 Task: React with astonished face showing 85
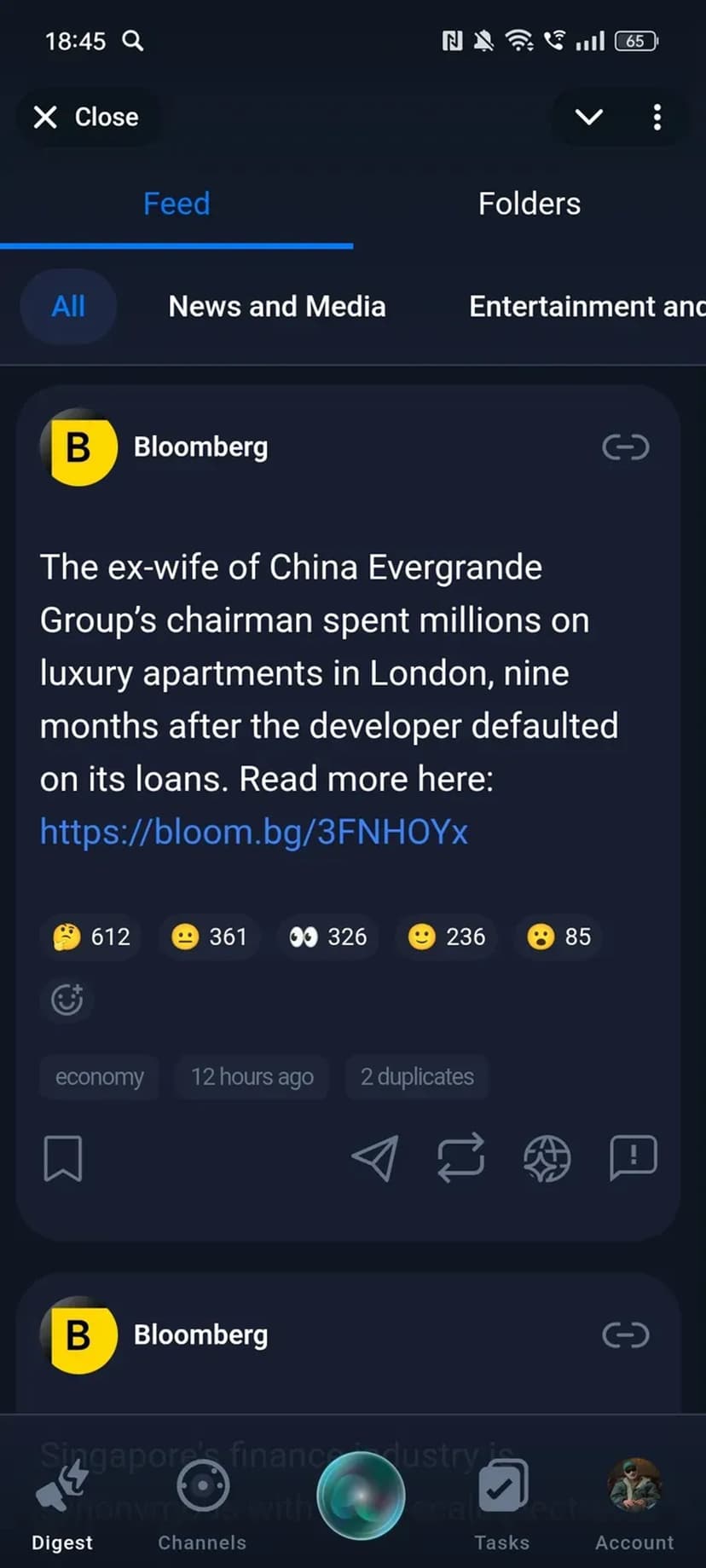558,937
